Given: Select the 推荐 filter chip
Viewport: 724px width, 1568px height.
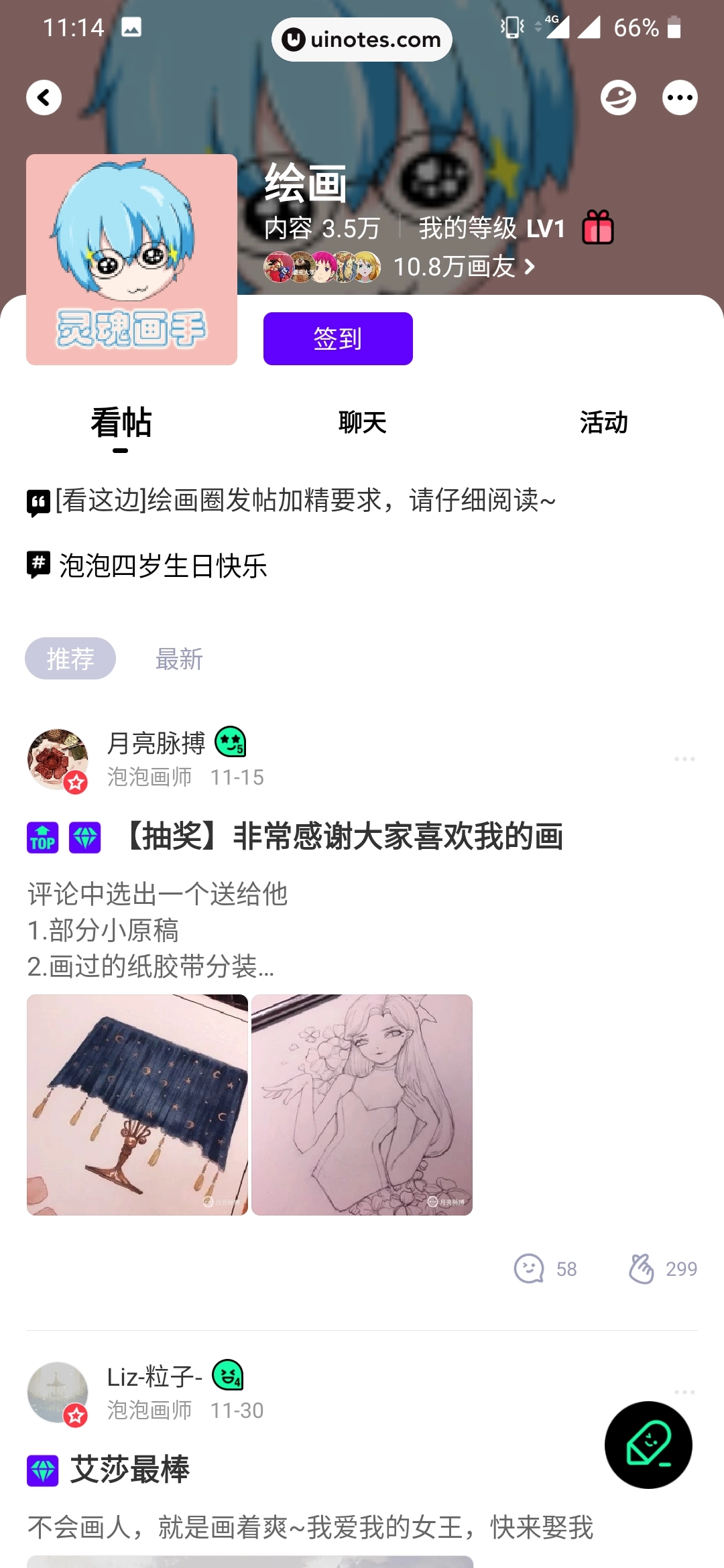Looking at the screenshot, I should click(x=70, y=659).
